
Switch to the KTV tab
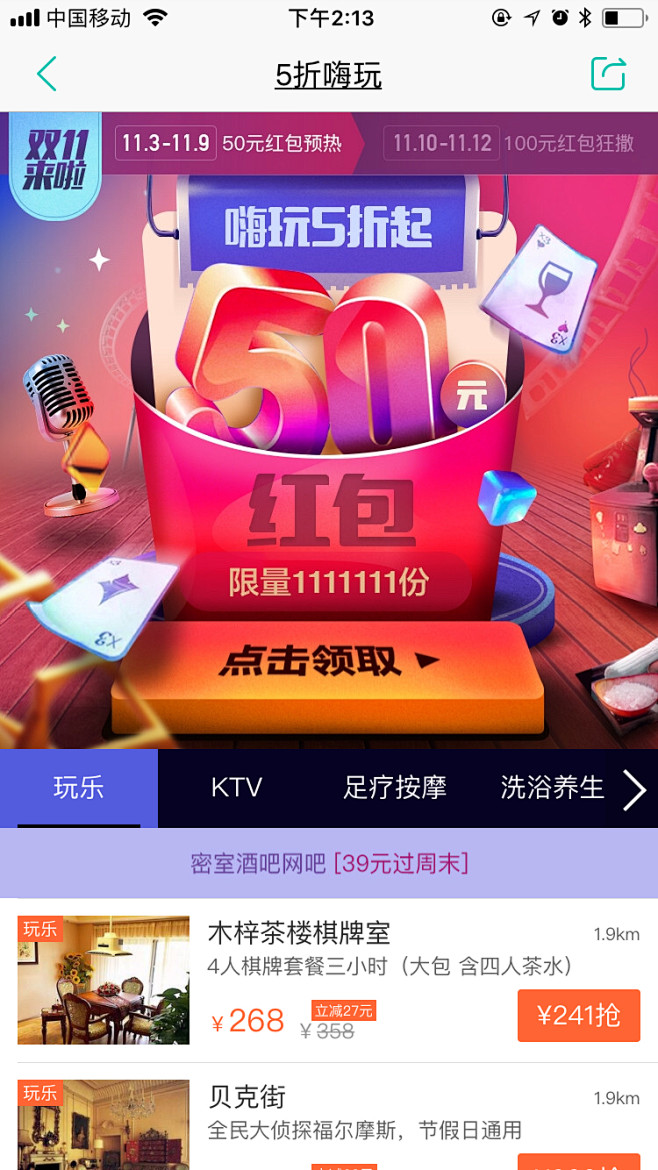click(x=236, y=788)
